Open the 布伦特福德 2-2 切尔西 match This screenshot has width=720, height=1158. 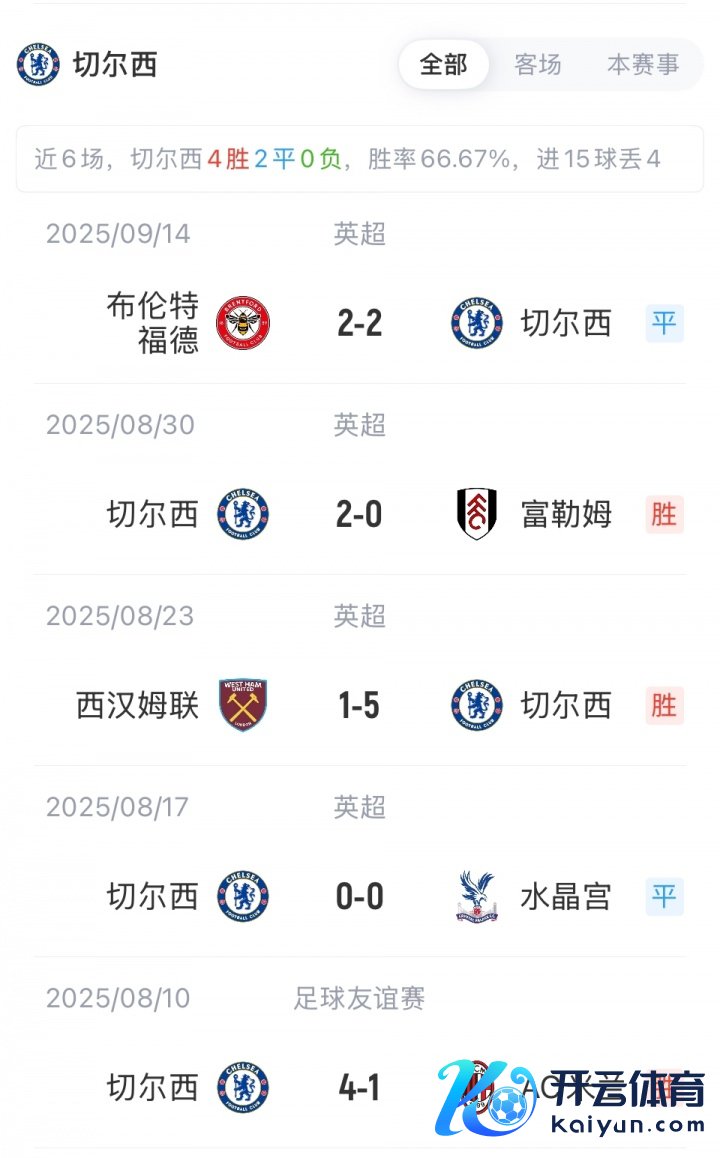(x=360, y=323)
